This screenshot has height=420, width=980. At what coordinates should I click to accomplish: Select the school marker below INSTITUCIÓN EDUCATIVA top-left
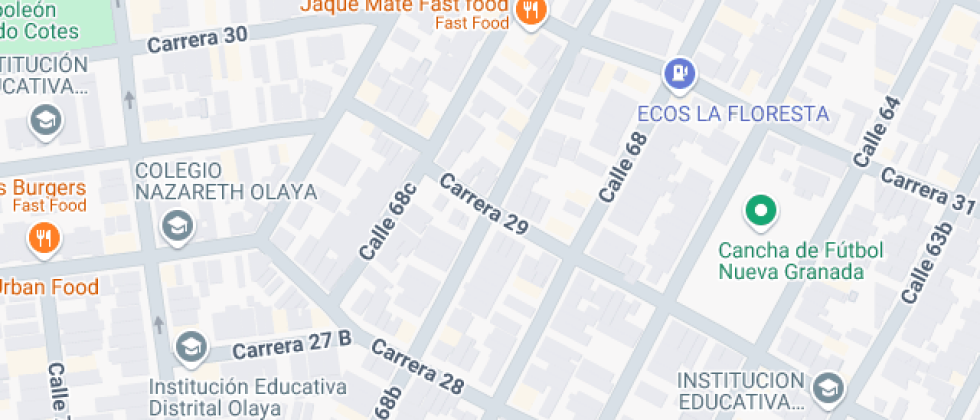pos(46,121)
